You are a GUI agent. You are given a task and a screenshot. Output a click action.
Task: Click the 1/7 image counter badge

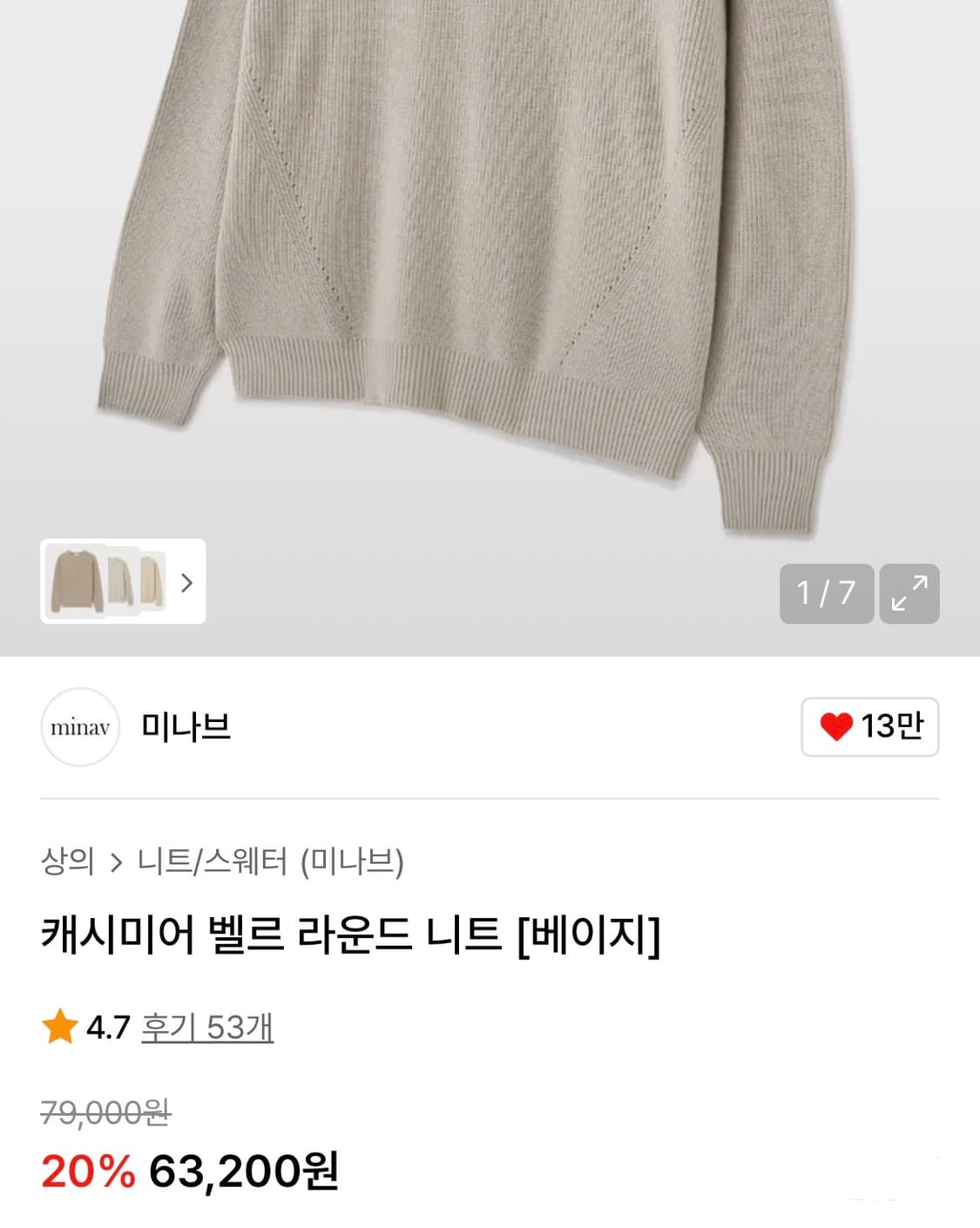pyautogui.click(x=826, y=591)
